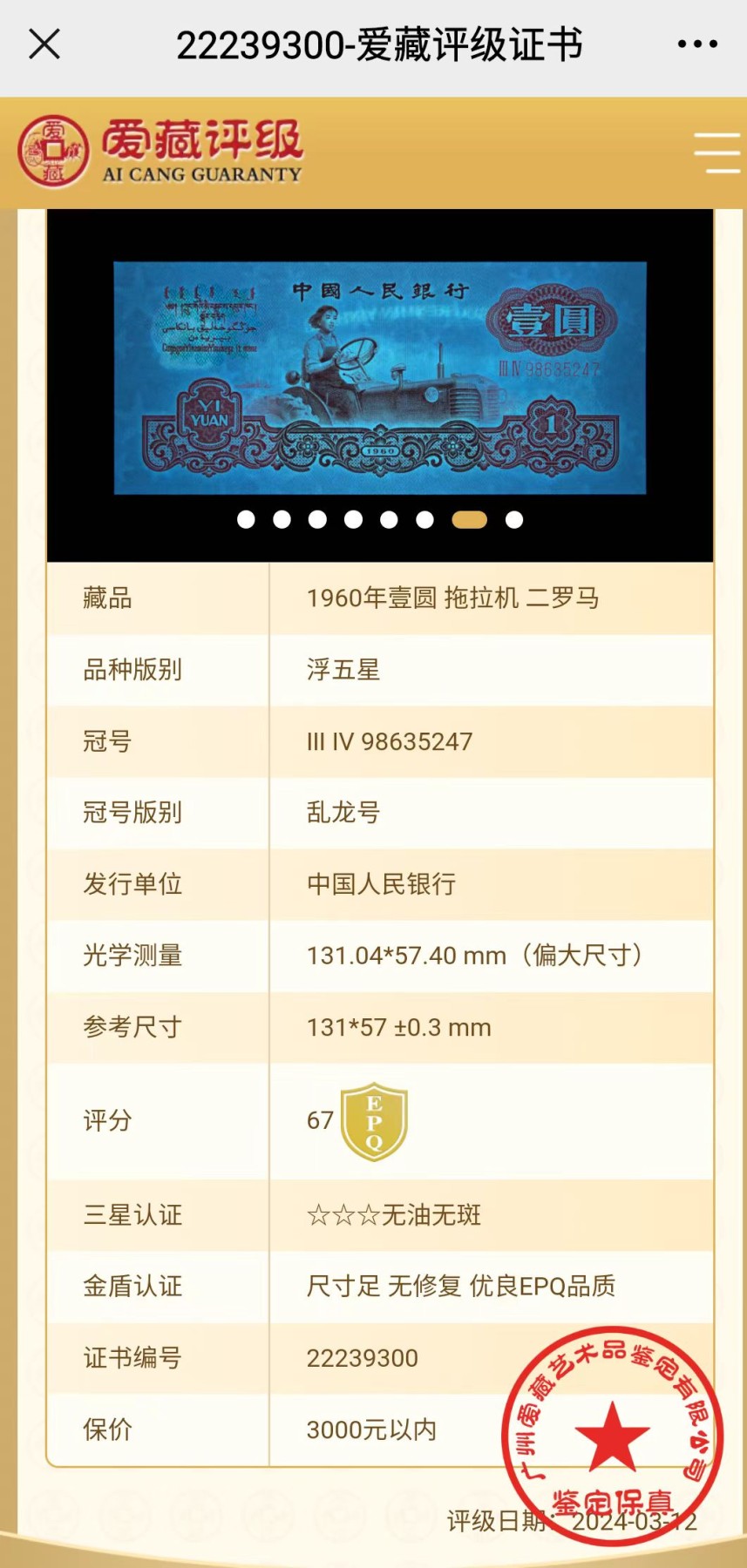Jump to the last carousel image dot

click(x=514, y=520)
